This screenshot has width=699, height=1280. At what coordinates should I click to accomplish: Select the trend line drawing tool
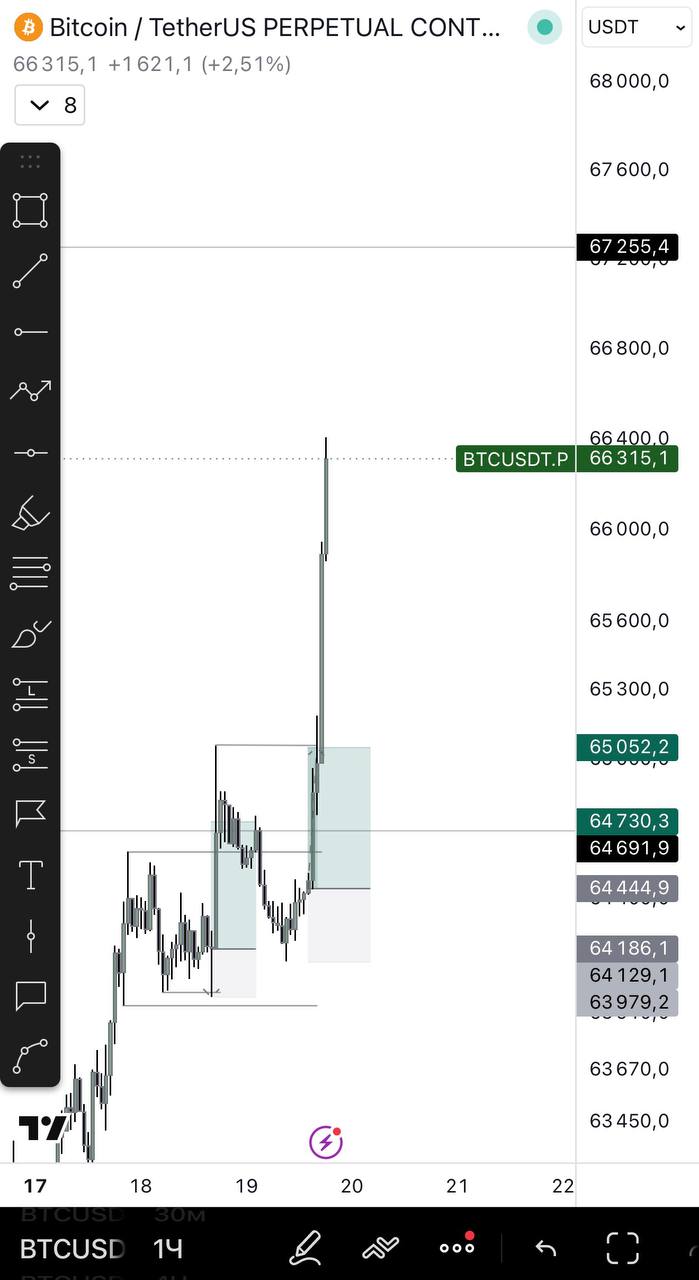(30, 271)
